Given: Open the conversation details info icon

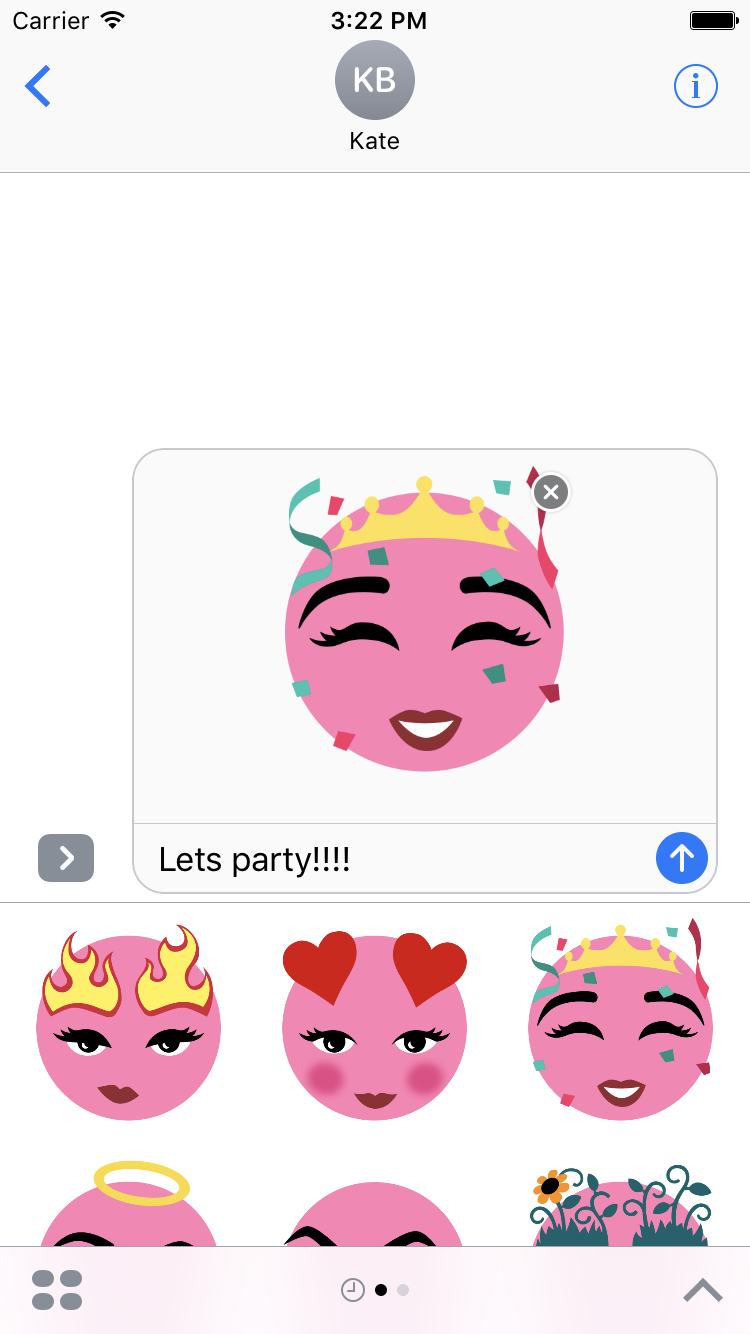Looking at the screenshot, I should point(695,87).
